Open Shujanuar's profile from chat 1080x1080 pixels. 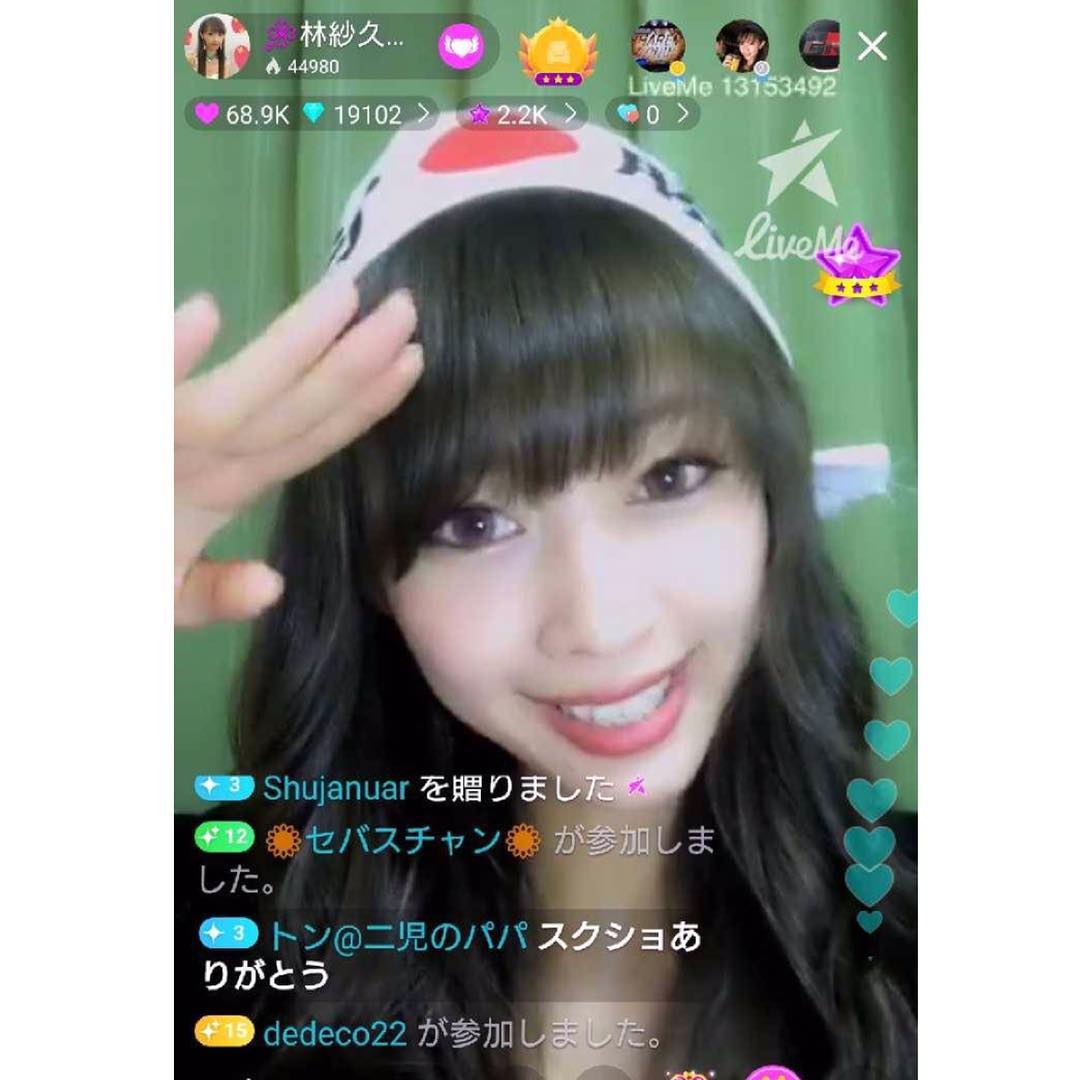[x=336, y=788]
